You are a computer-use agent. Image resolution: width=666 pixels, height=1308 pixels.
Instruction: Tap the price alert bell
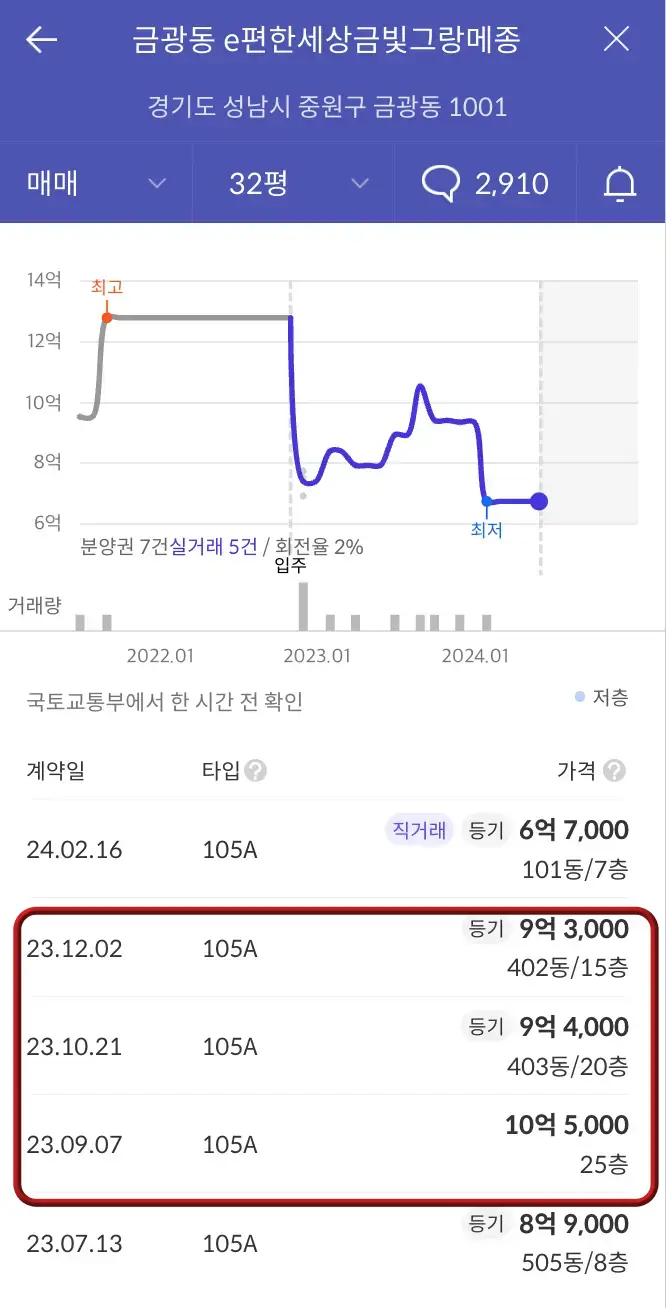point(621,183)
